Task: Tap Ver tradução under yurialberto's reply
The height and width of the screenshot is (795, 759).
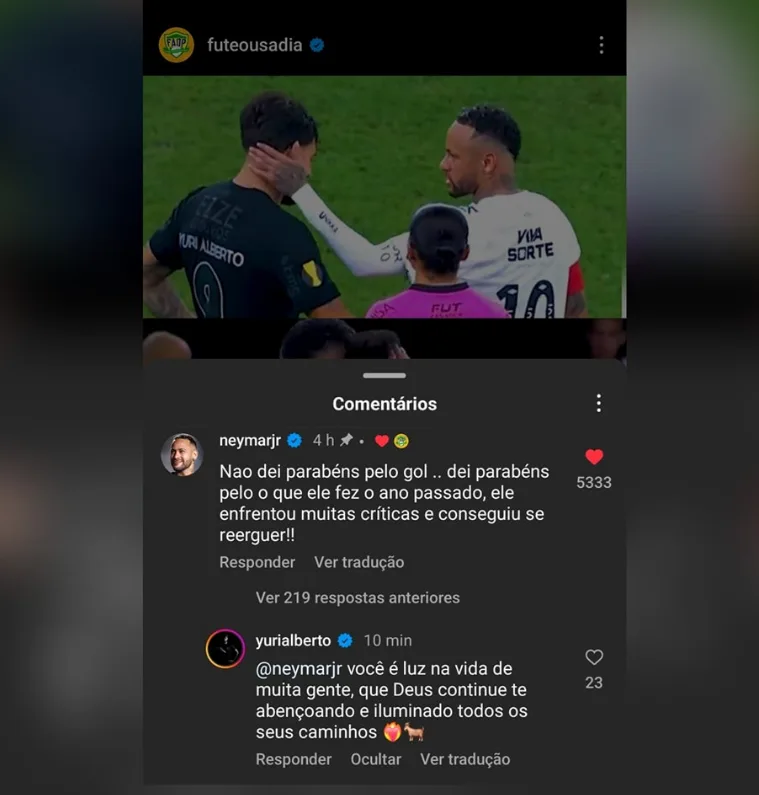Action: pyautogui.click(x=465, y=759)
